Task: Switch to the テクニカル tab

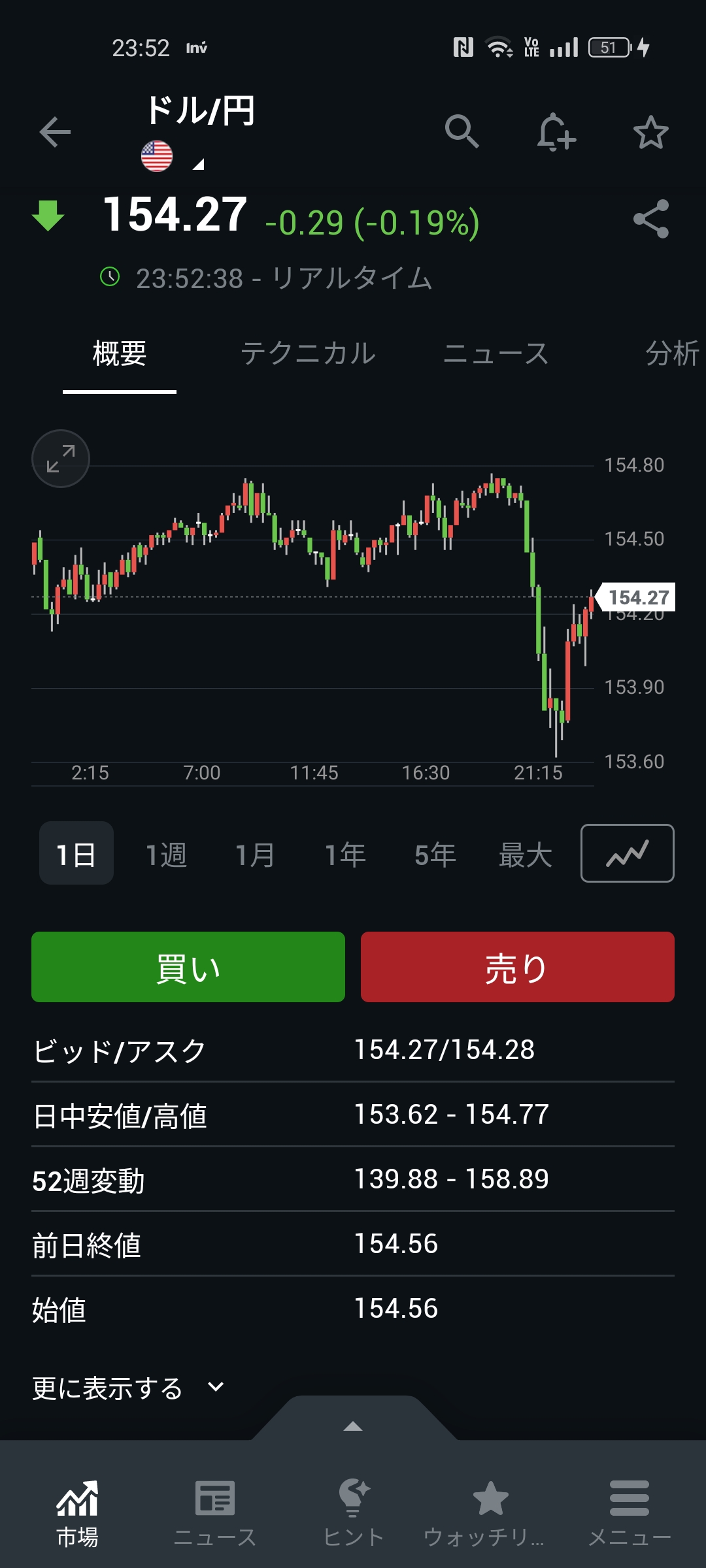Action: pyautogui.click(x=308, y=353)
